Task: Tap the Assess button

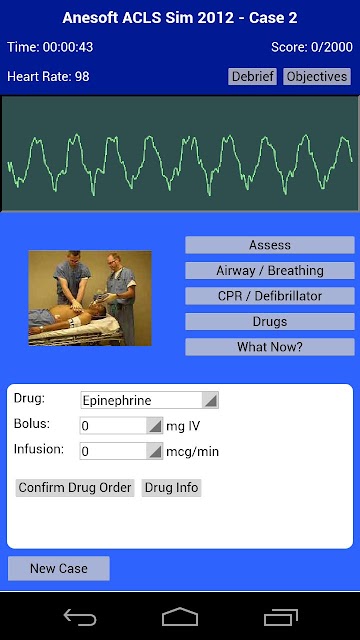Action: pos(270,245)
